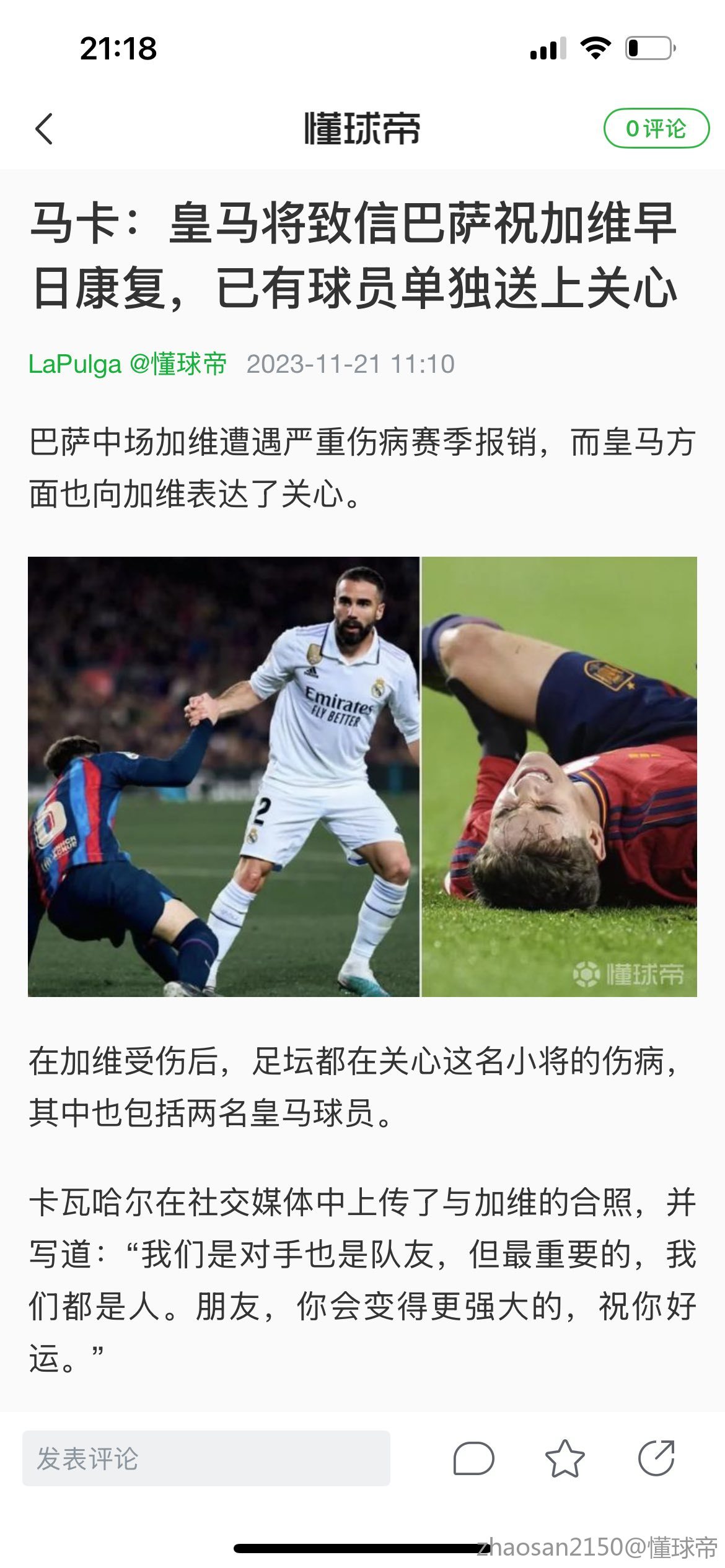
Task: Share this article
Action: [656, 1458]
